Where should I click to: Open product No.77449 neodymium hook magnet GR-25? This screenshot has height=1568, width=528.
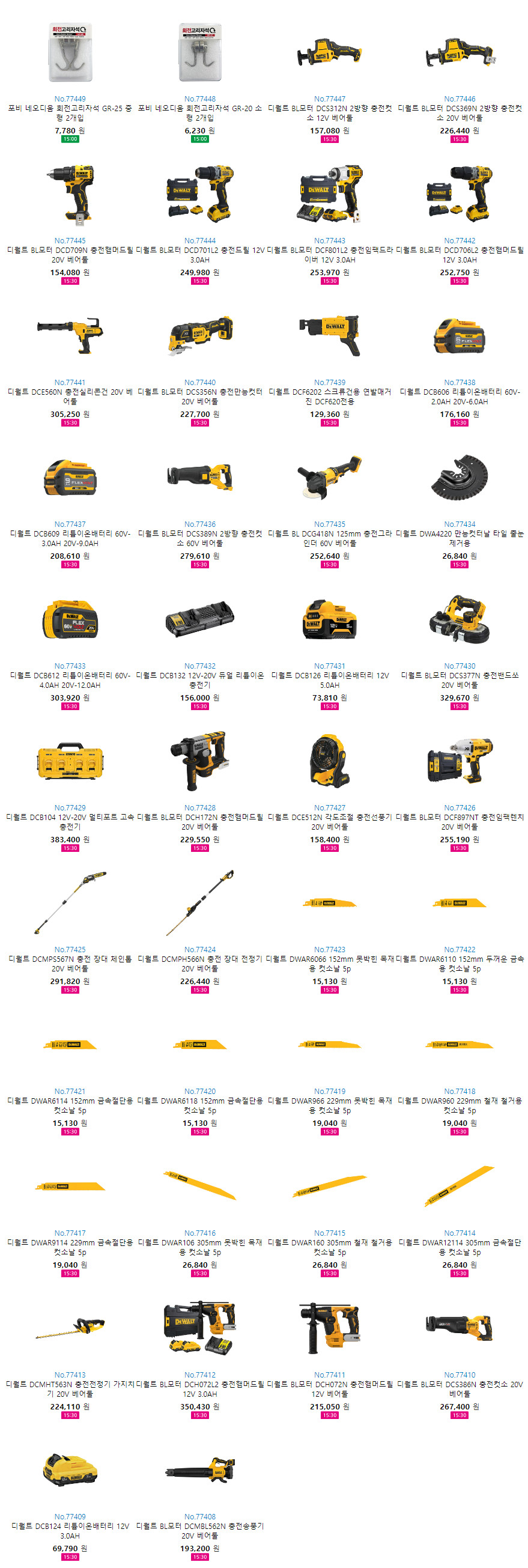coord(70,53)
